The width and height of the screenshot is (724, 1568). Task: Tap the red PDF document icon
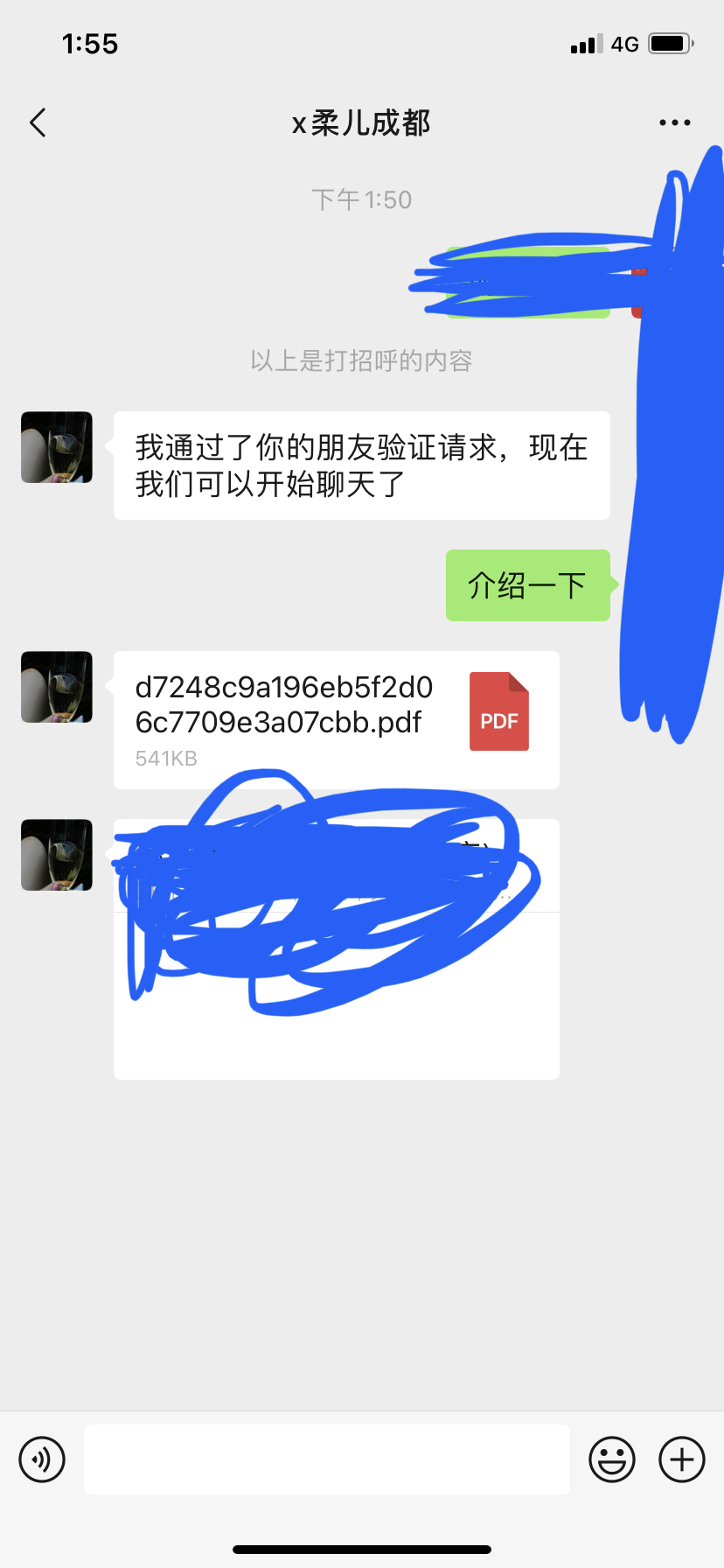(x=499, y=710)
